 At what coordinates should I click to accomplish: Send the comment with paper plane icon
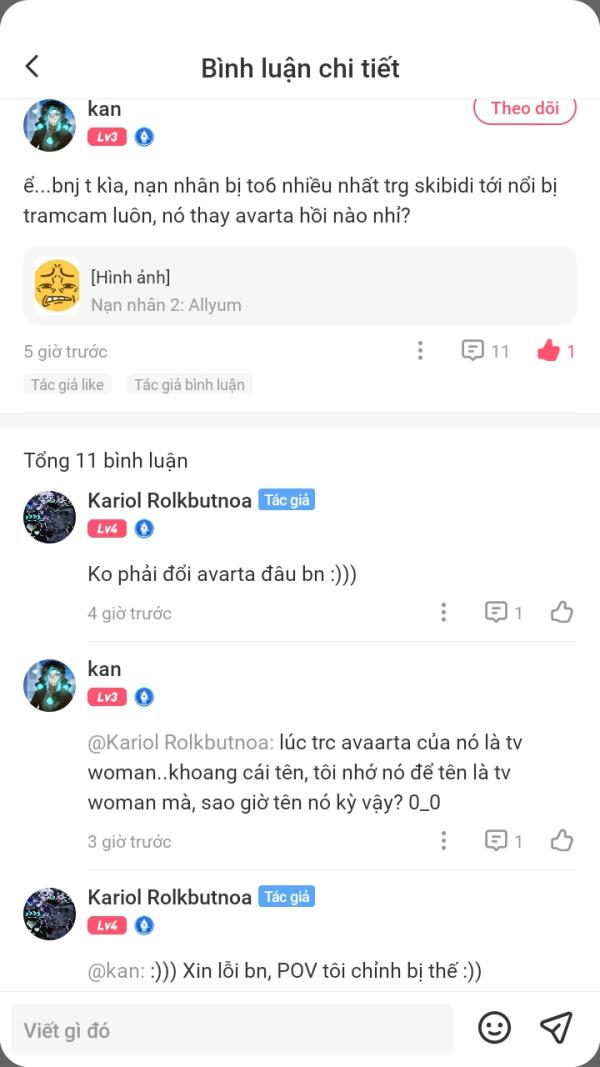tap(556, 1028)
